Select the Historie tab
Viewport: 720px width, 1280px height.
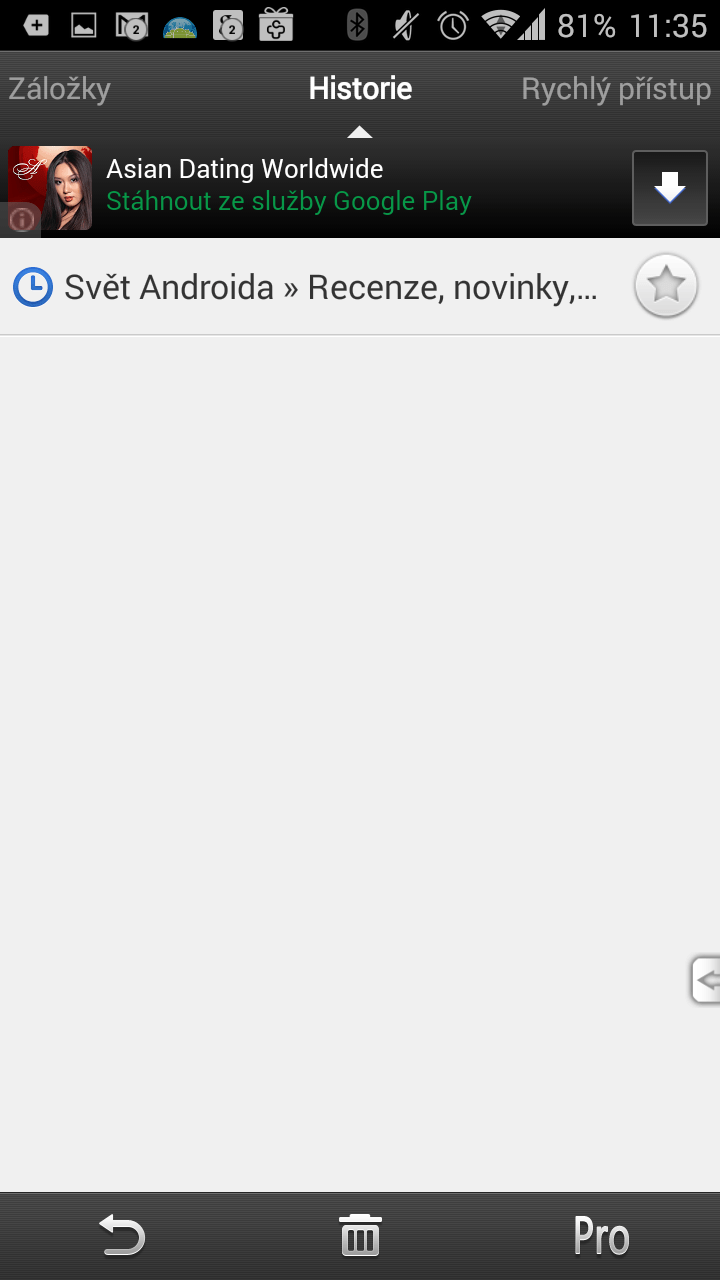point(360,89)
